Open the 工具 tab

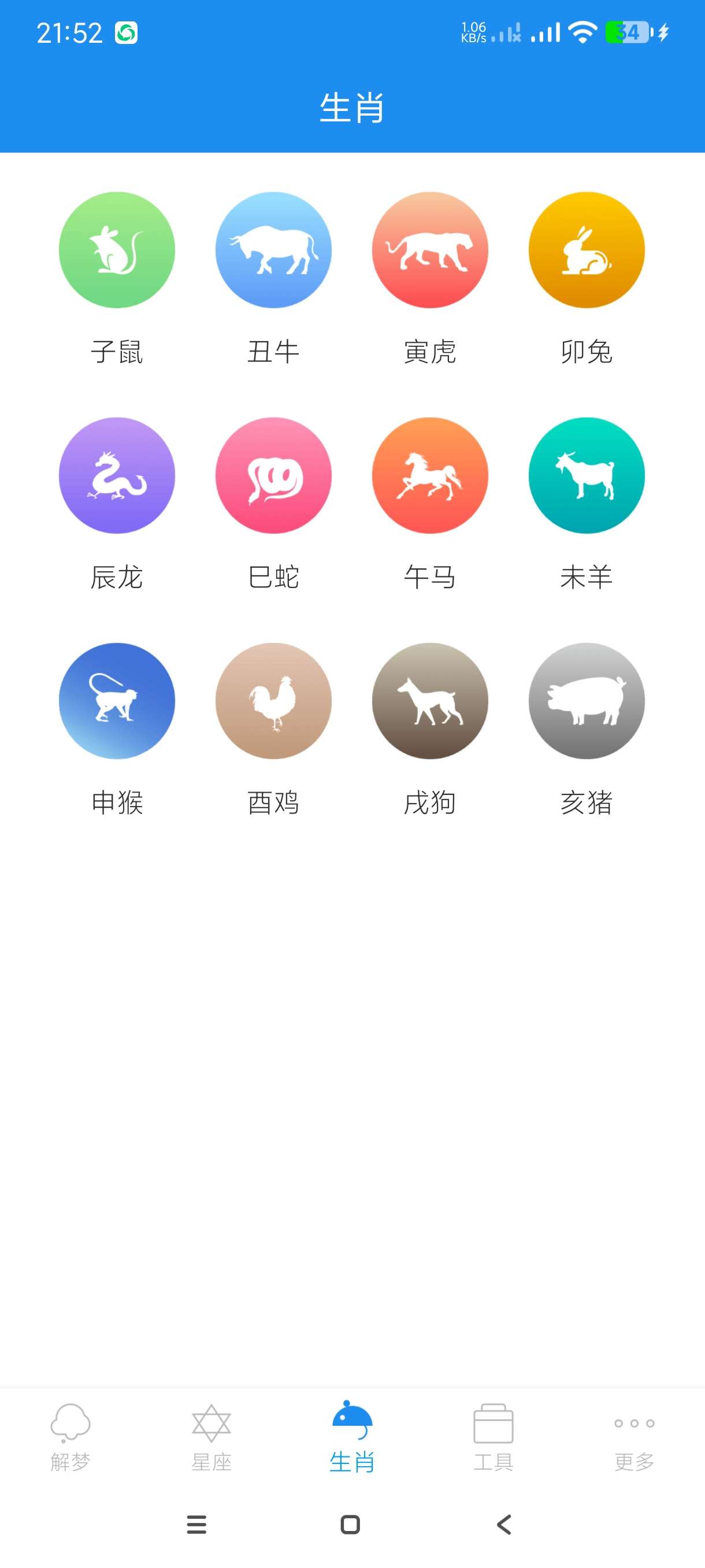(x=493, y=1437)
